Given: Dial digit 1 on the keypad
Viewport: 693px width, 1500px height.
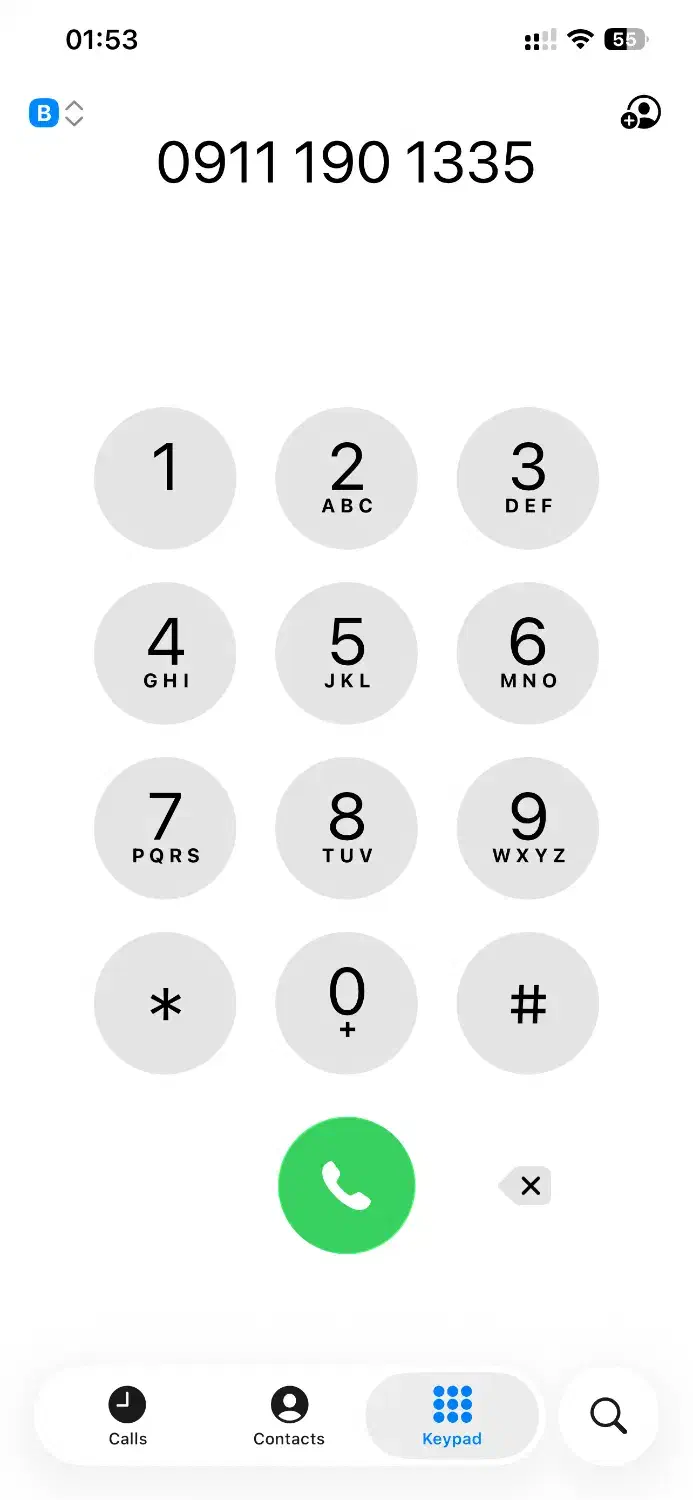Looking at the screenshot, I should [x=165, y=478].
